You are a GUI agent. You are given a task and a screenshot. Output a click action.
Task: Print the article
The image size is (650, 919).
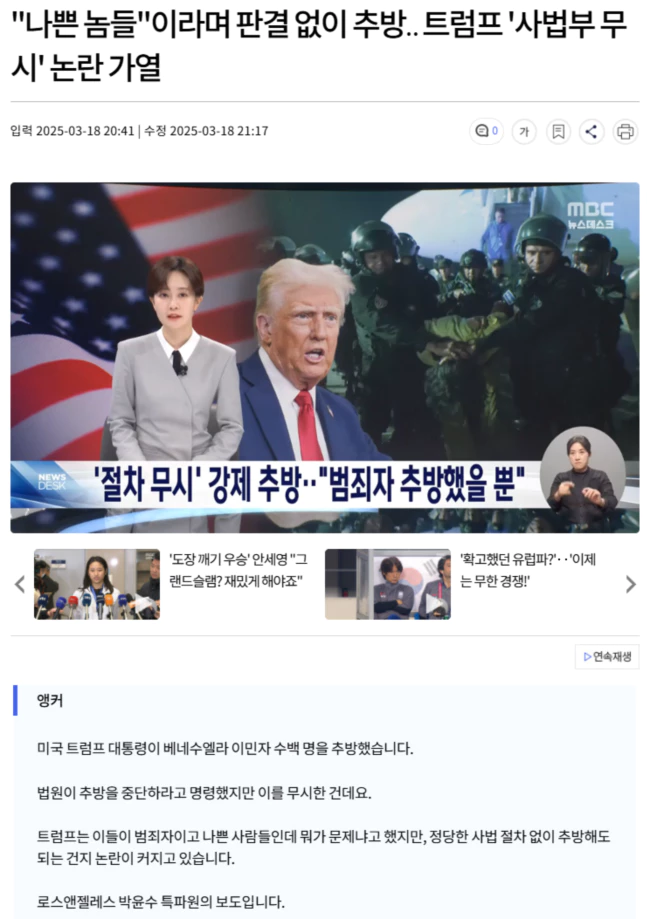click(625, 131)
